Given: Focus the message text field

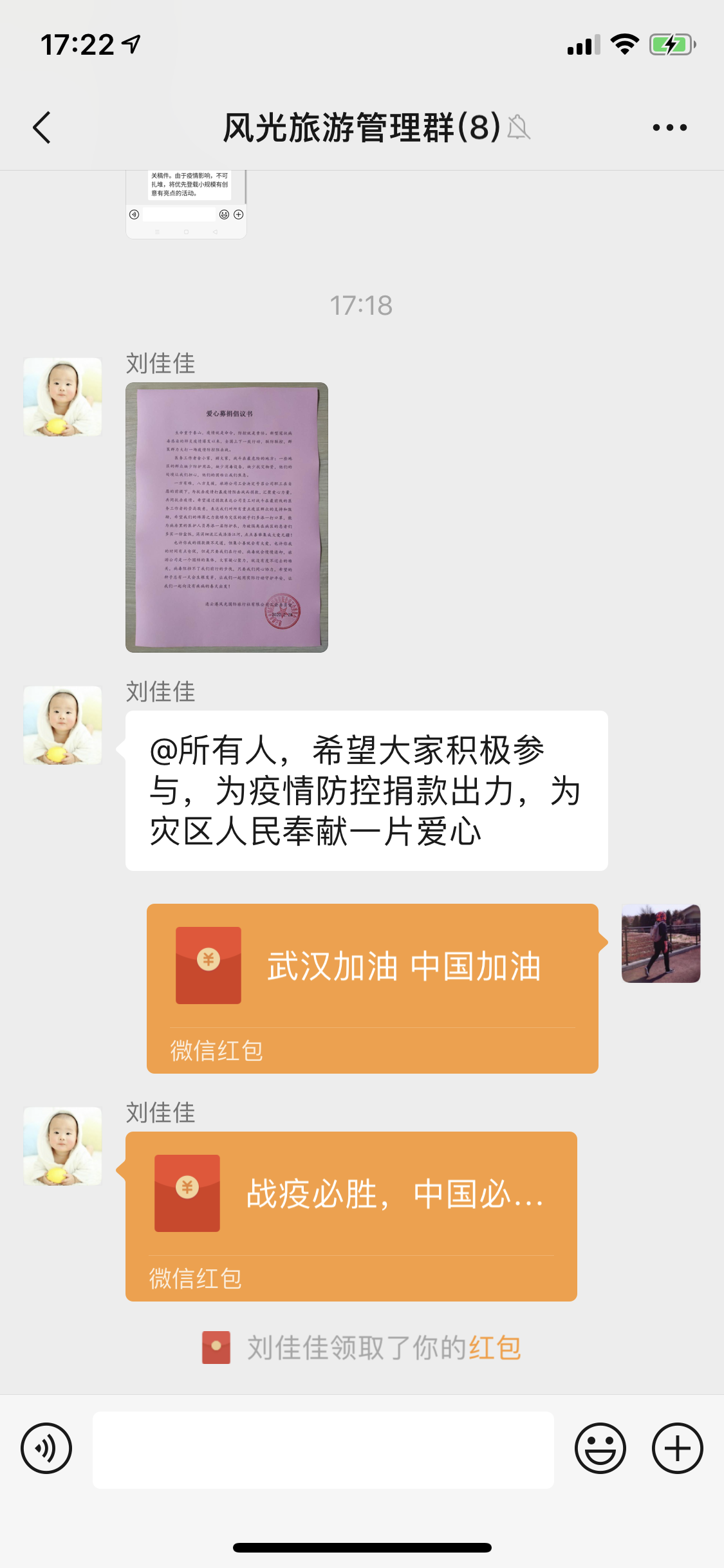Looking at the screenshot, I should coord(323,1449).
